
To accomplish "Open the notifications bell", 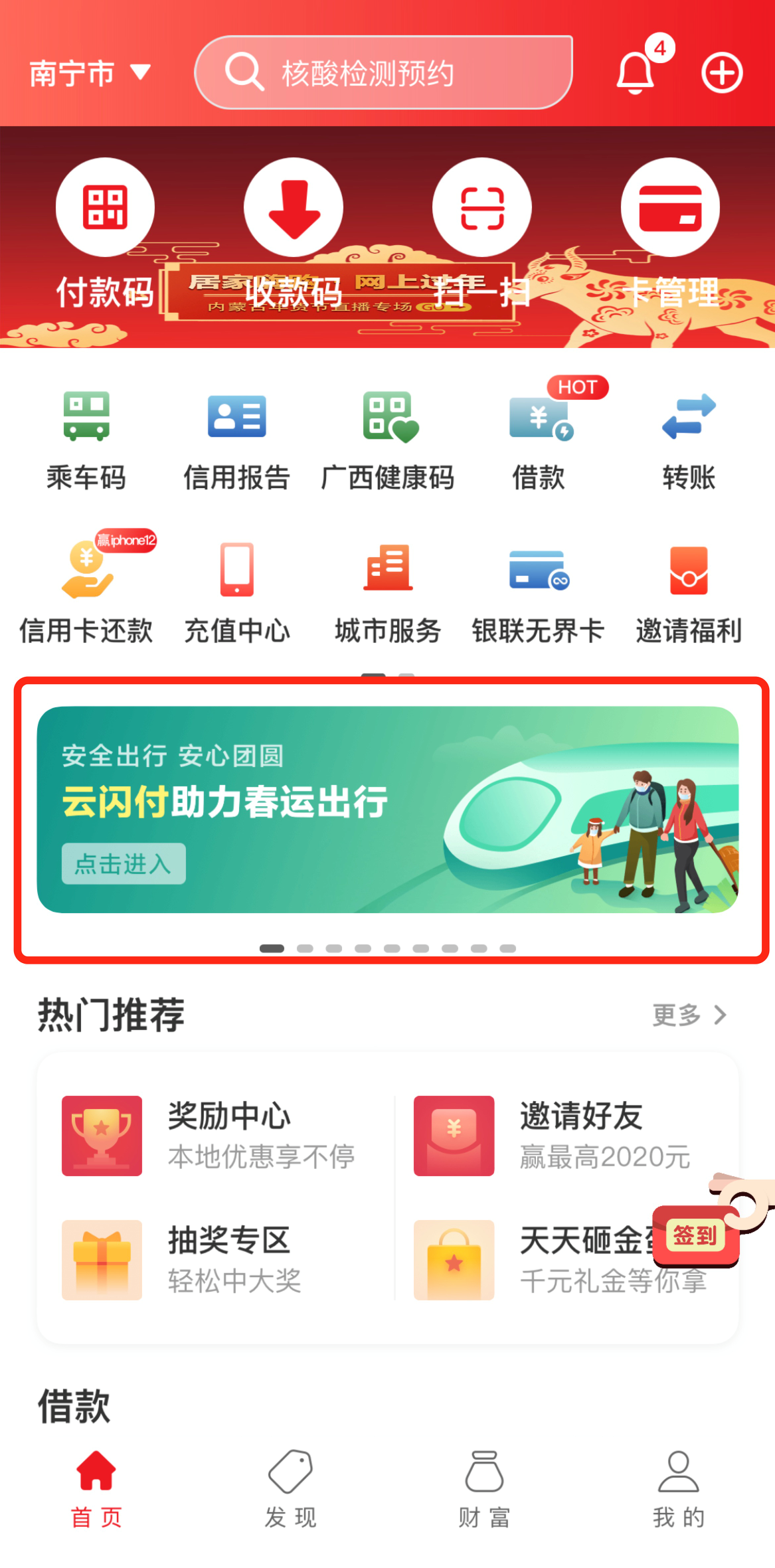I will click(635, 72).
